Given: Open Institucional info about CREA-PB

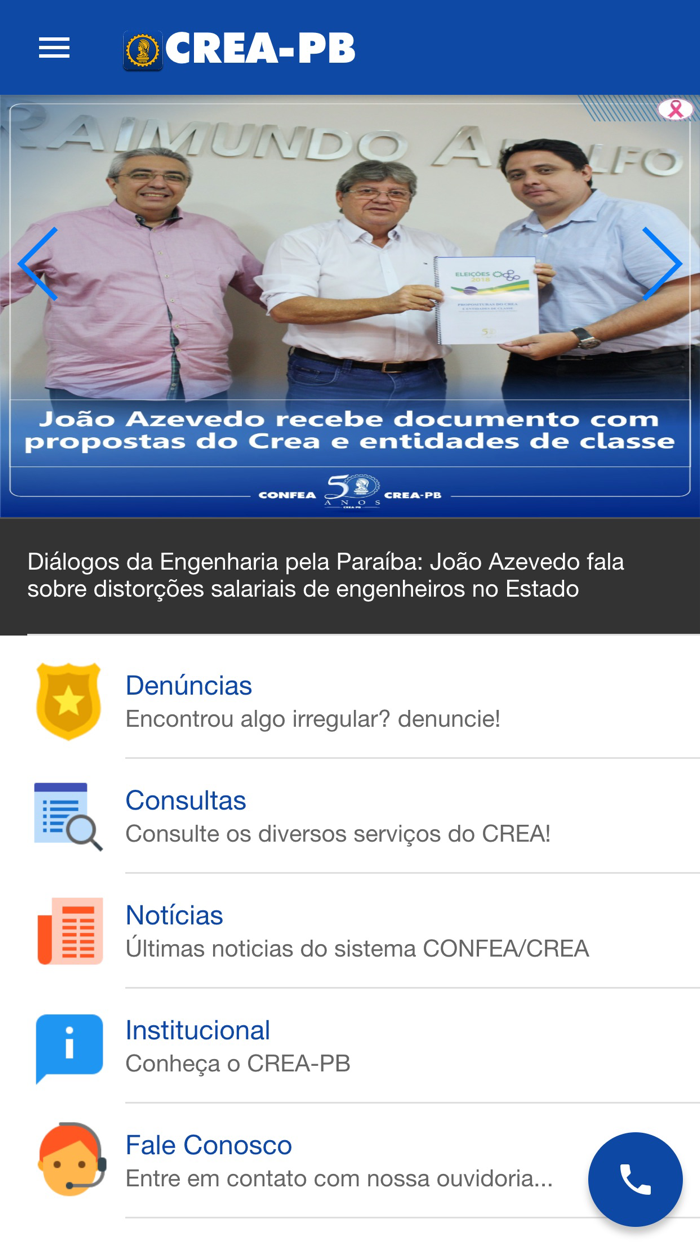Looking at the screenshot, I should pyautogui.click(x=350, y=1047).
